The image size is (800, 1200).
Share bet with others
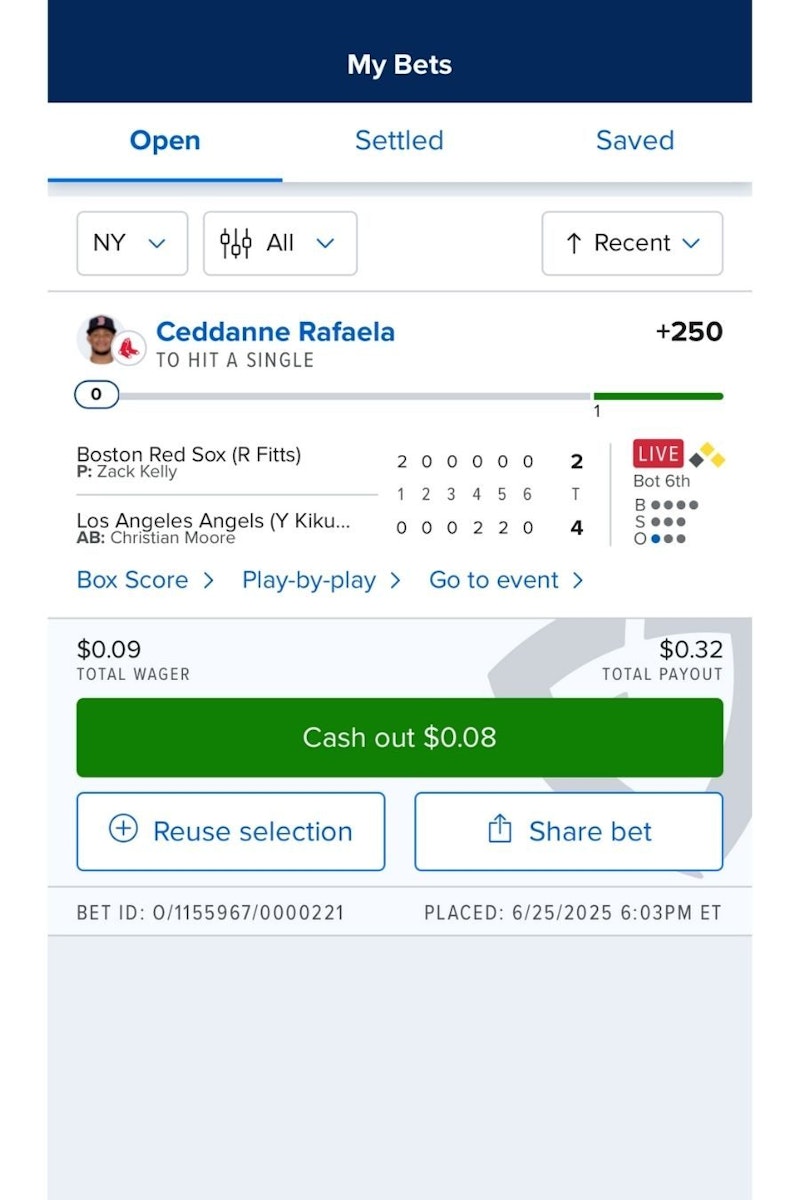568,831
